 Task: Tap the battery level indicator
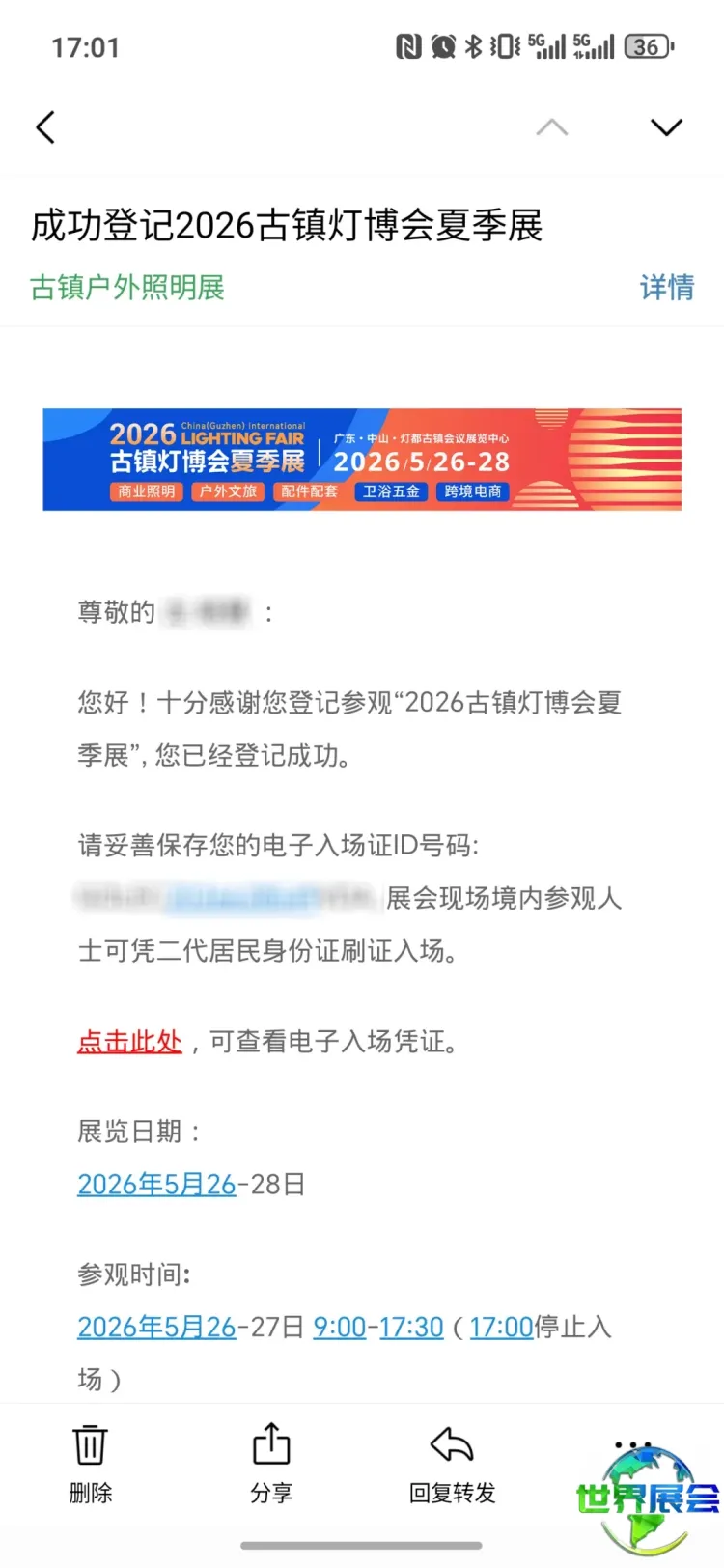click(x=647, y=45)
